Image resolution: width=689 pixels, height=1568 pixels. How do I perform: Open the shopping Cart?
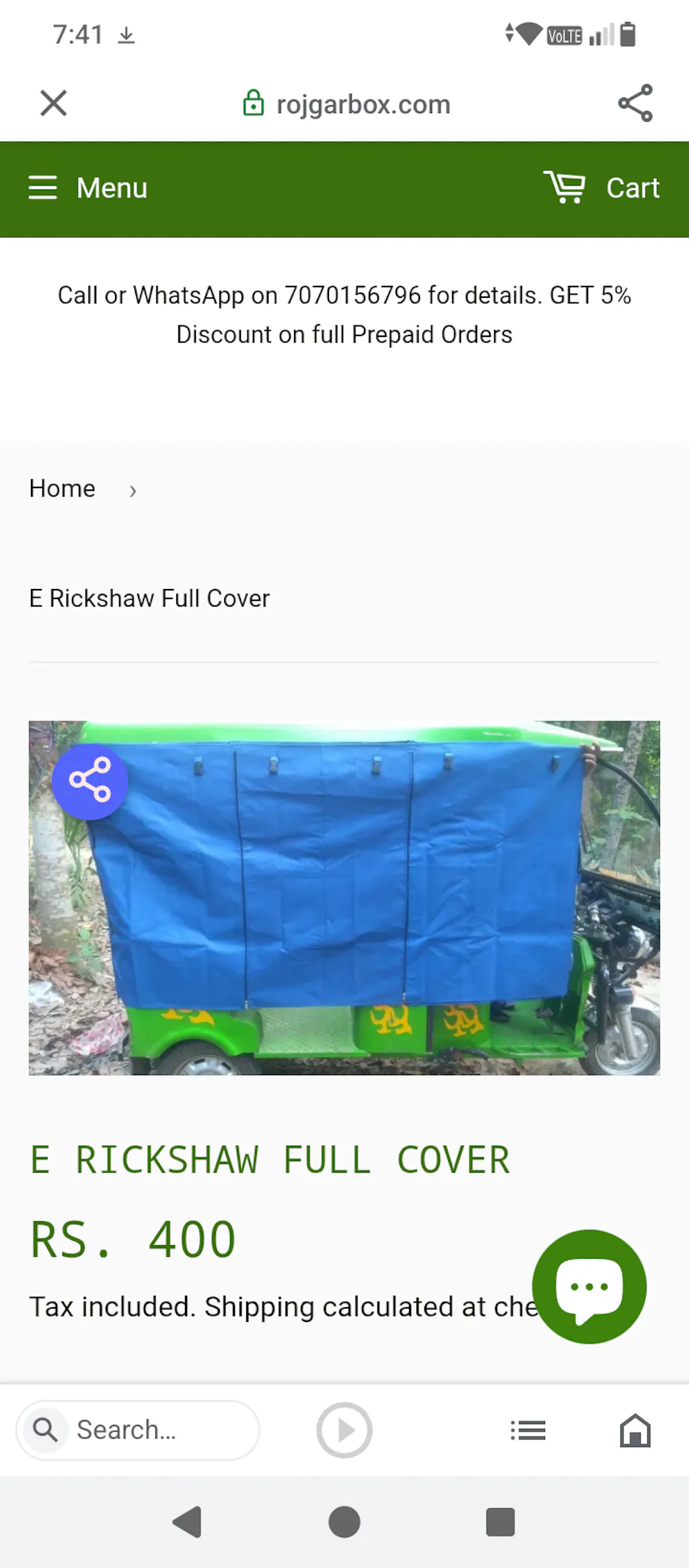[x=602, y=188]
